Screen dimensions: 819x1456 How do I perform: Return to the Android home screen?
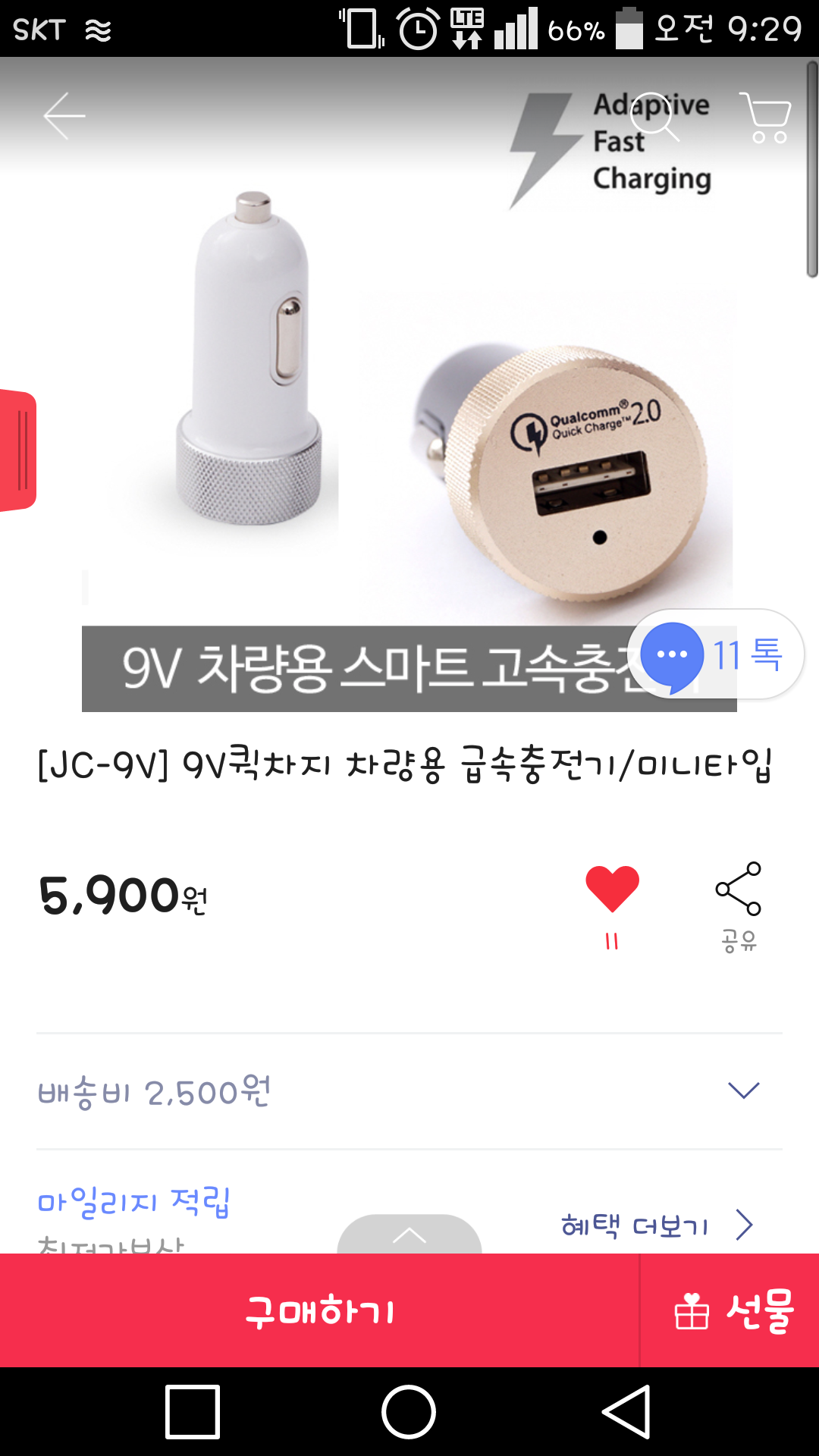409,1412
